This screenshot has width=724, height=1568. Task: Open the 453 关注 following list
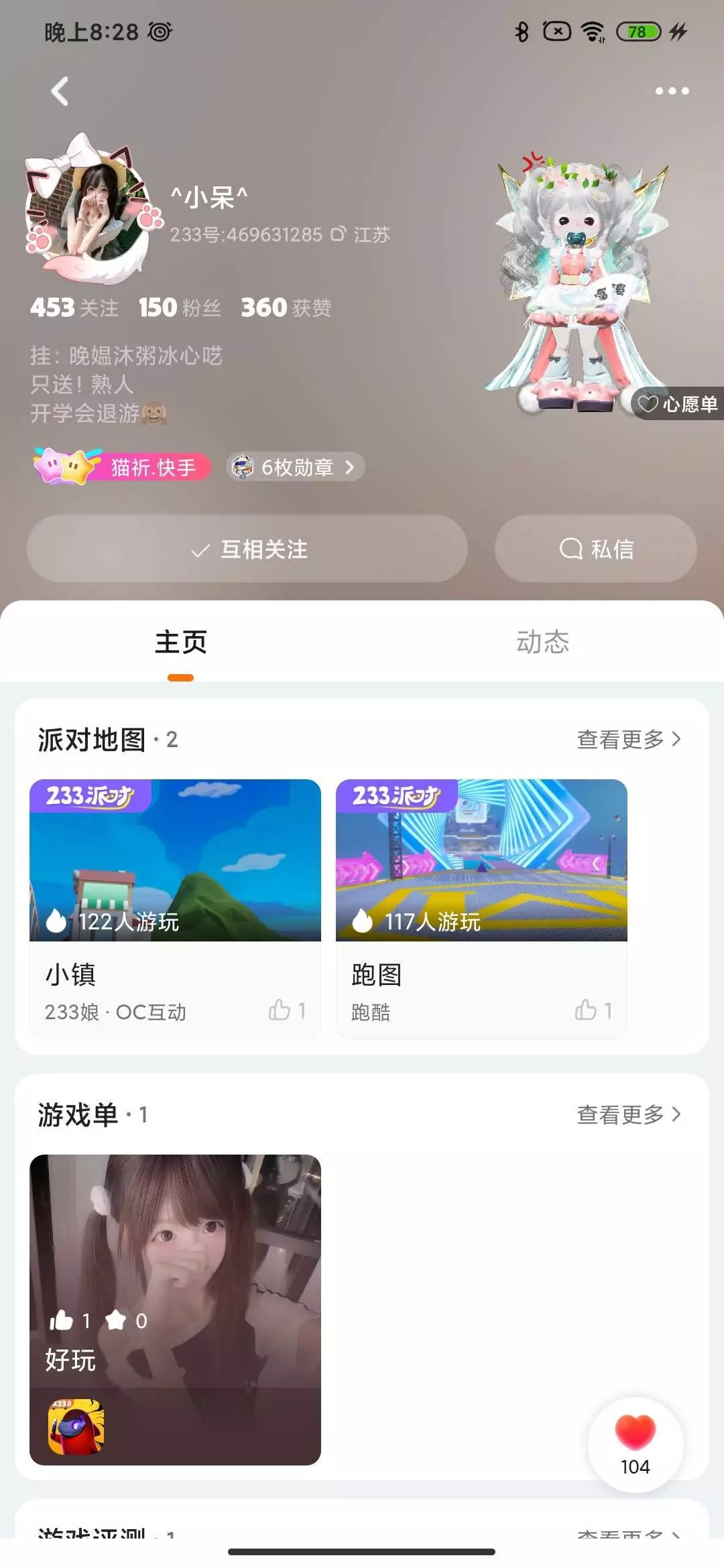[x=74, y=308]
